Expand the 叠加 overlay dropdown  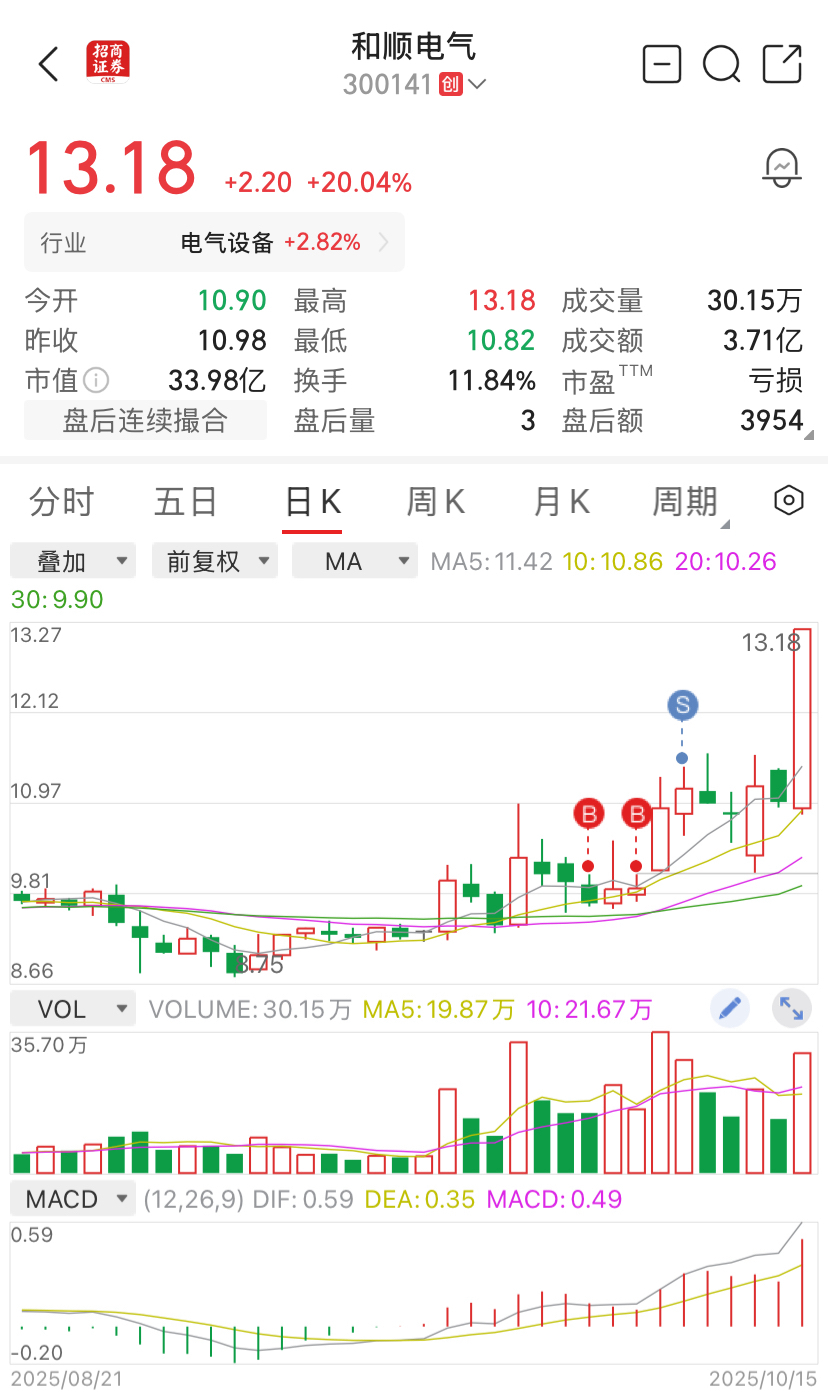[72, 561]
